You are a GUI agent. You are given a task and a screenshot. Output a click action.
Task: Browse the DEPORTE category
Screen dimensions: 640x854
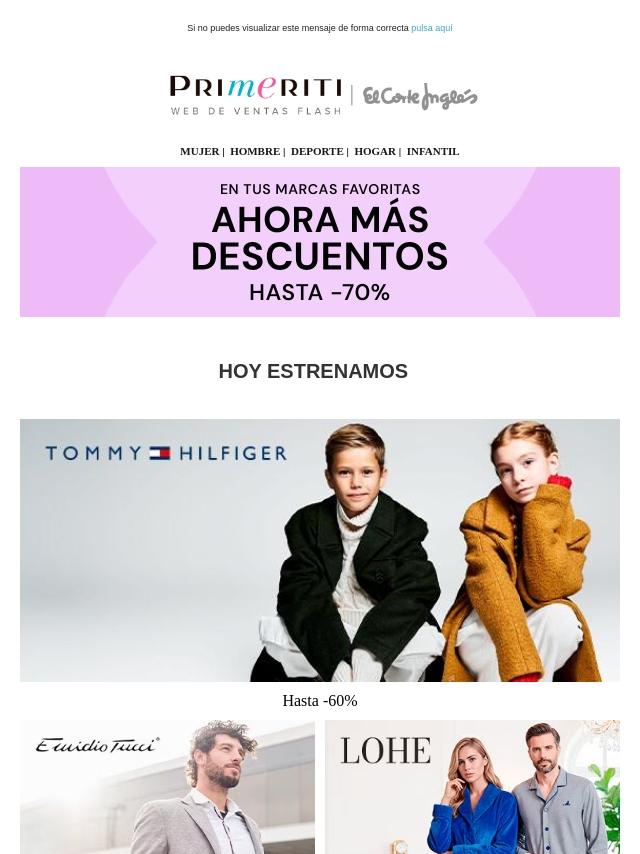point(317,152)
